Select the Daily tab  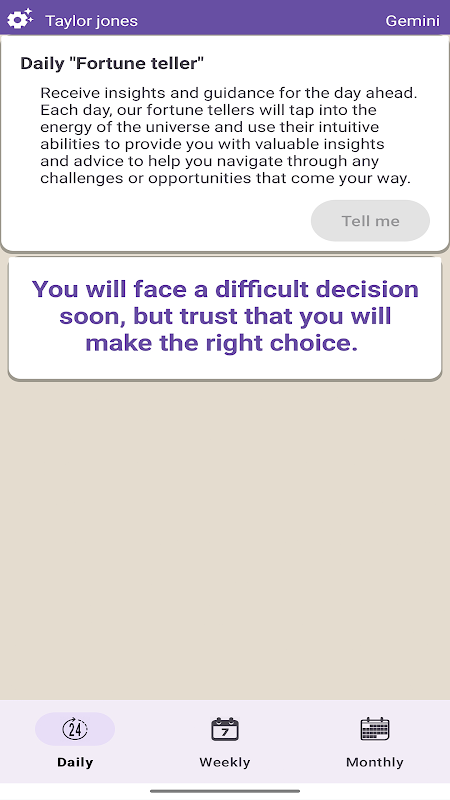75,741
